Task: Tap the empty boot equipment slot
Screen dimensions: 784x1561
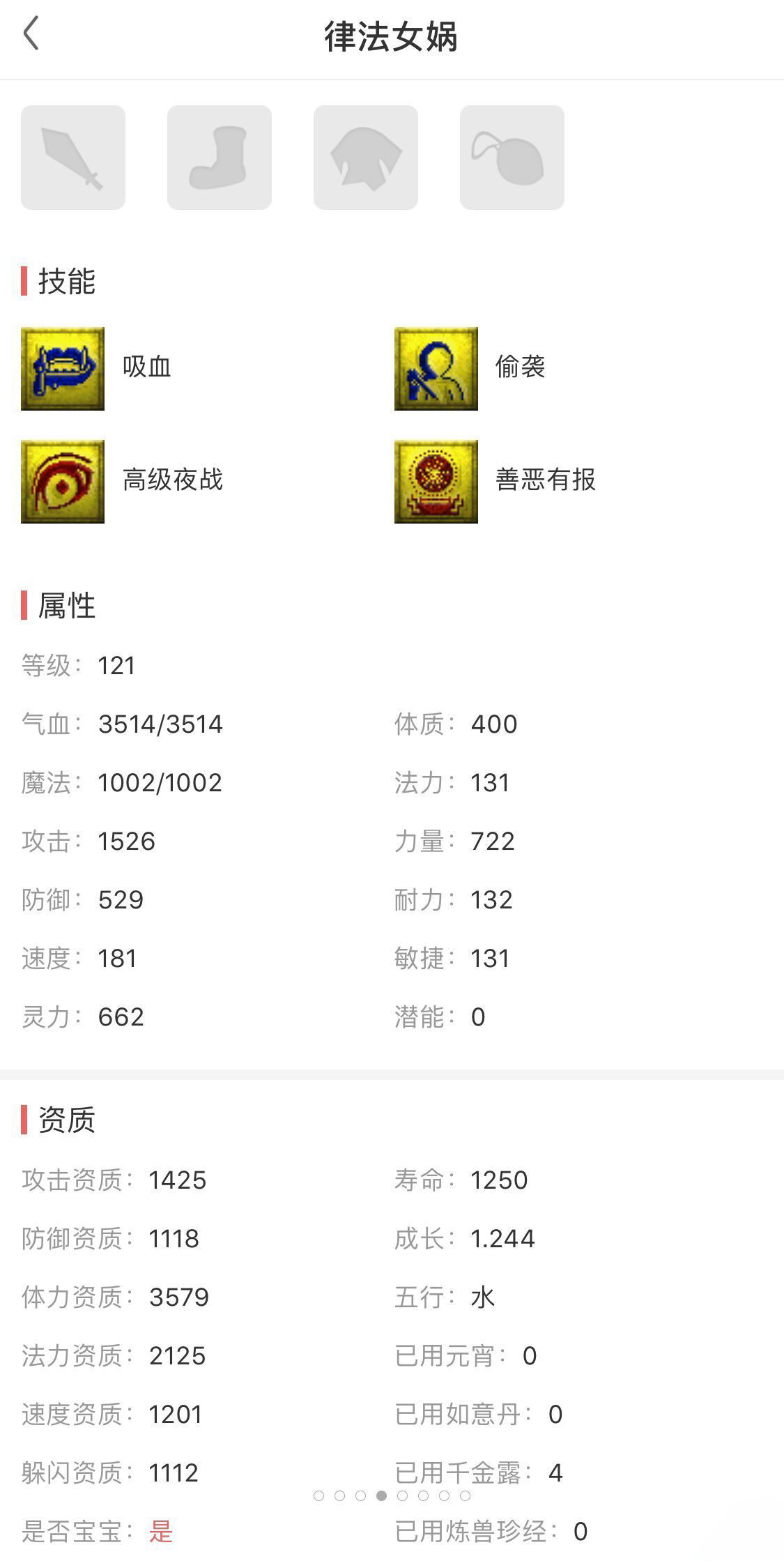Action: (x=220, y=158)
